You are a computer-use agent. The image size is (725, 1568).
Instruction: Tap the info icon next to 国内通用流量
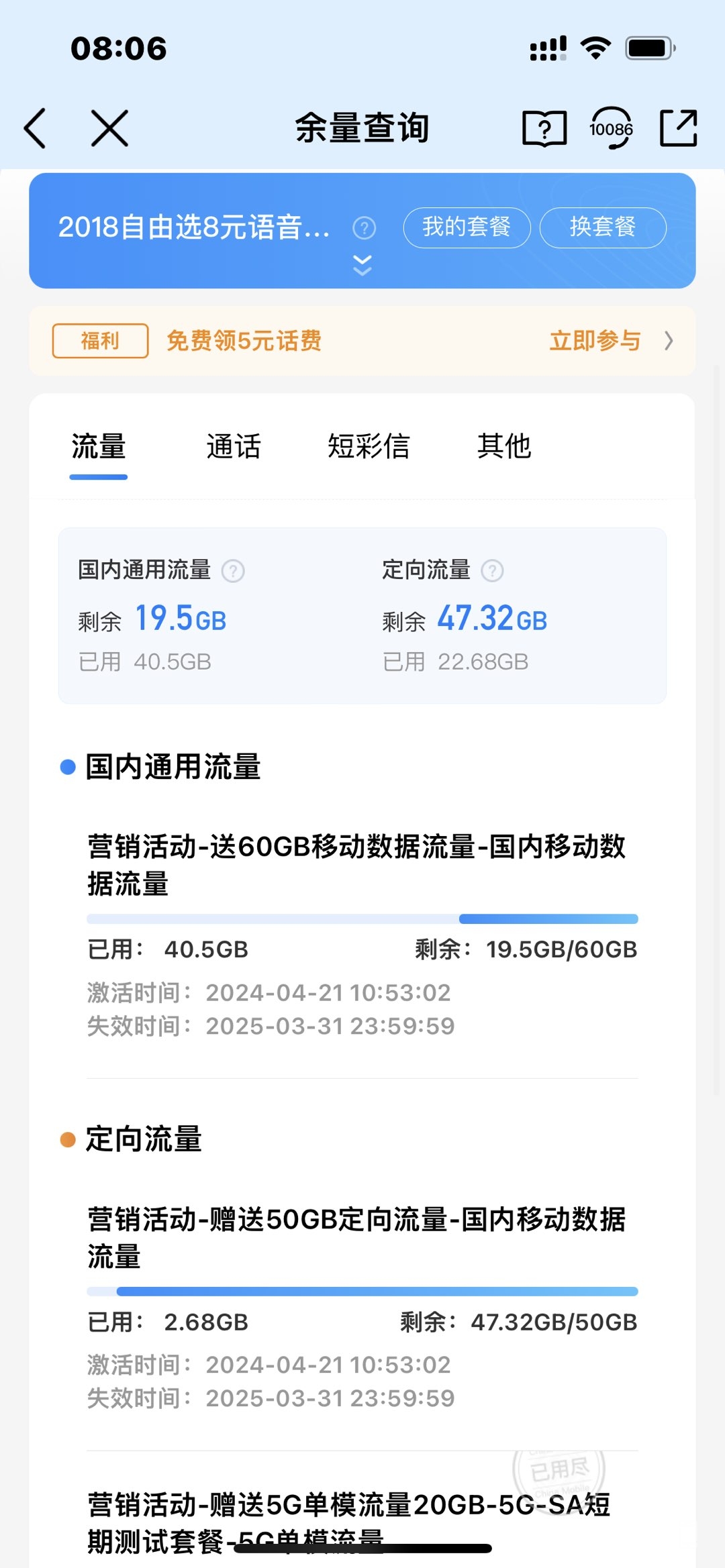pyautogui.click(x=233, y=571)
